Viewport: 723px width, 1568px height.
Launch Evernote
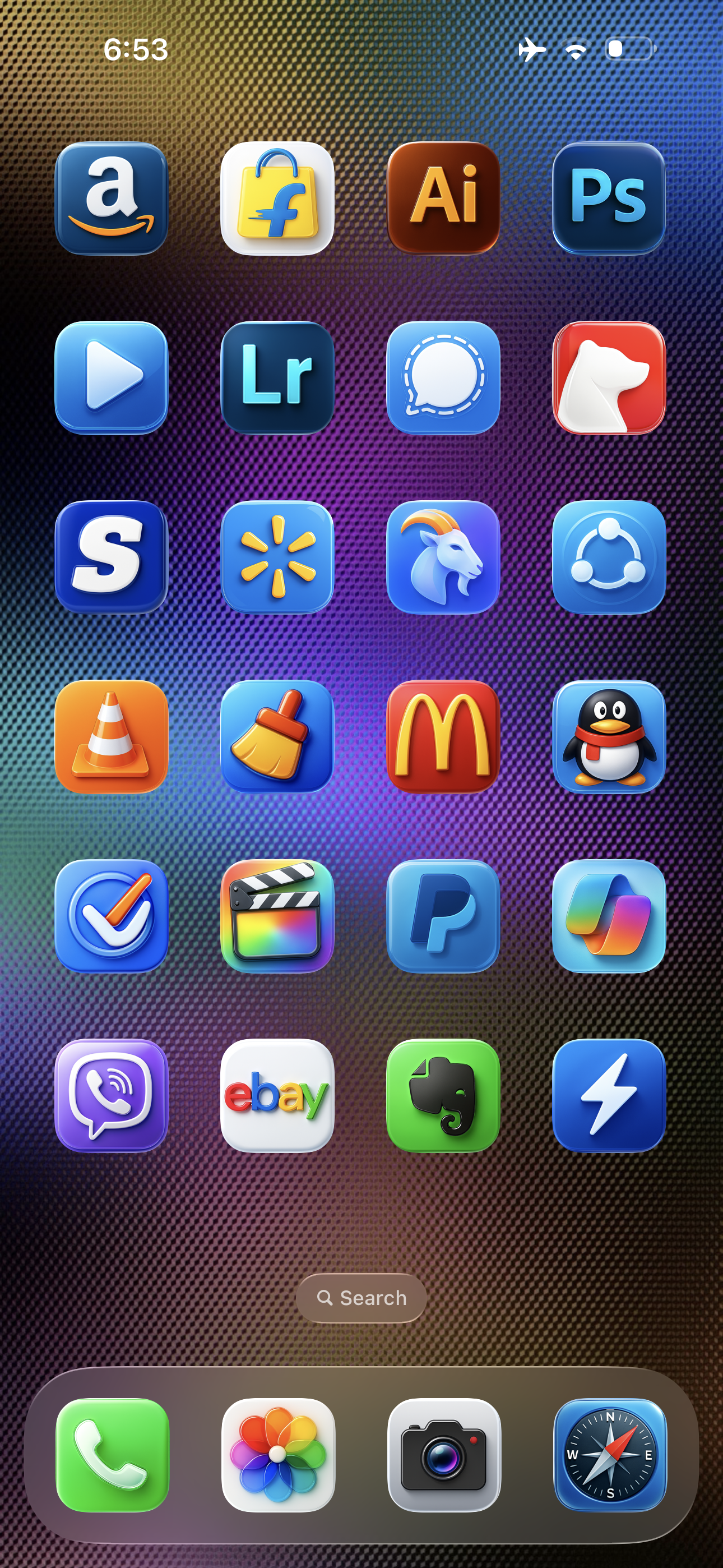443,1095
